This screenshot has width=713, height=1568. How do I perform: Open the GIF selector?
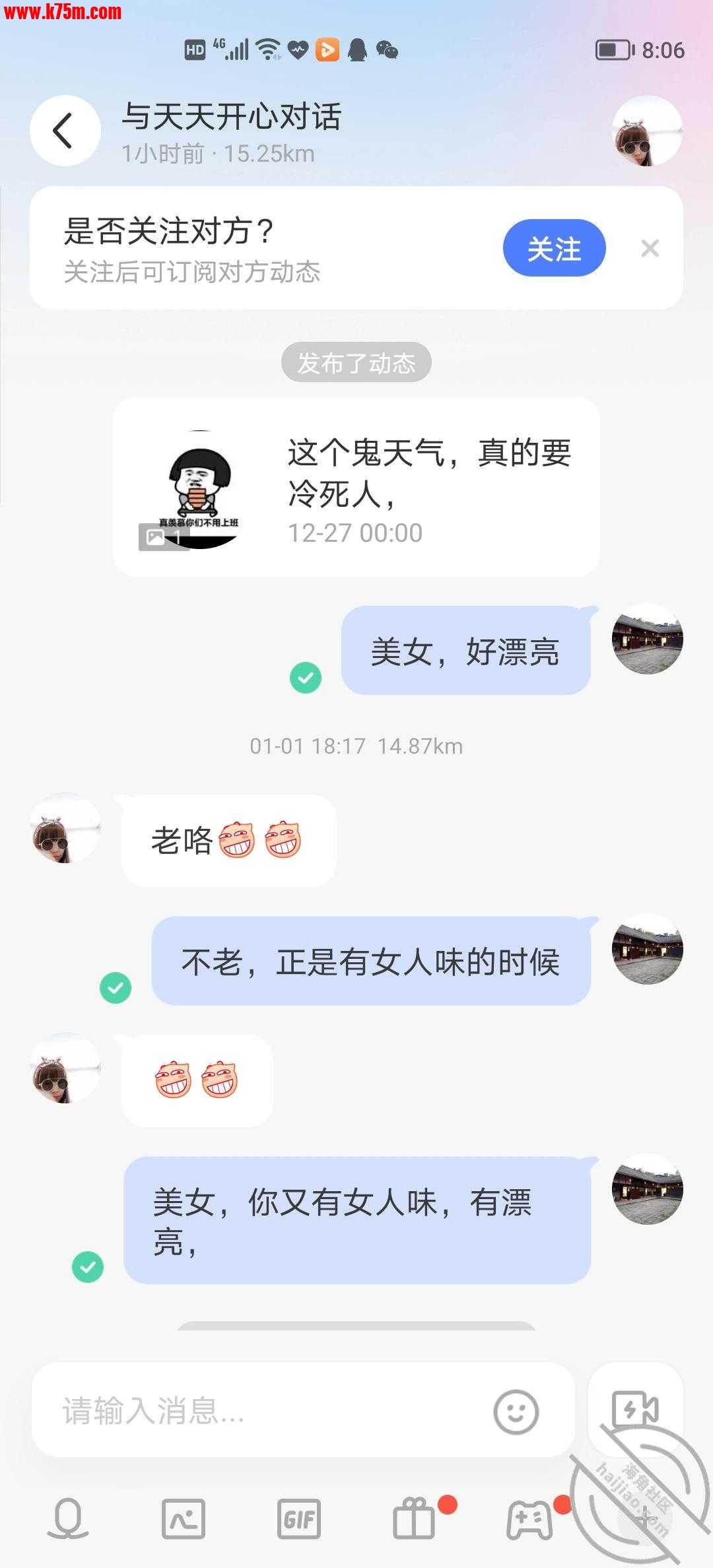pyautogui.click(x=299, y=1519)
